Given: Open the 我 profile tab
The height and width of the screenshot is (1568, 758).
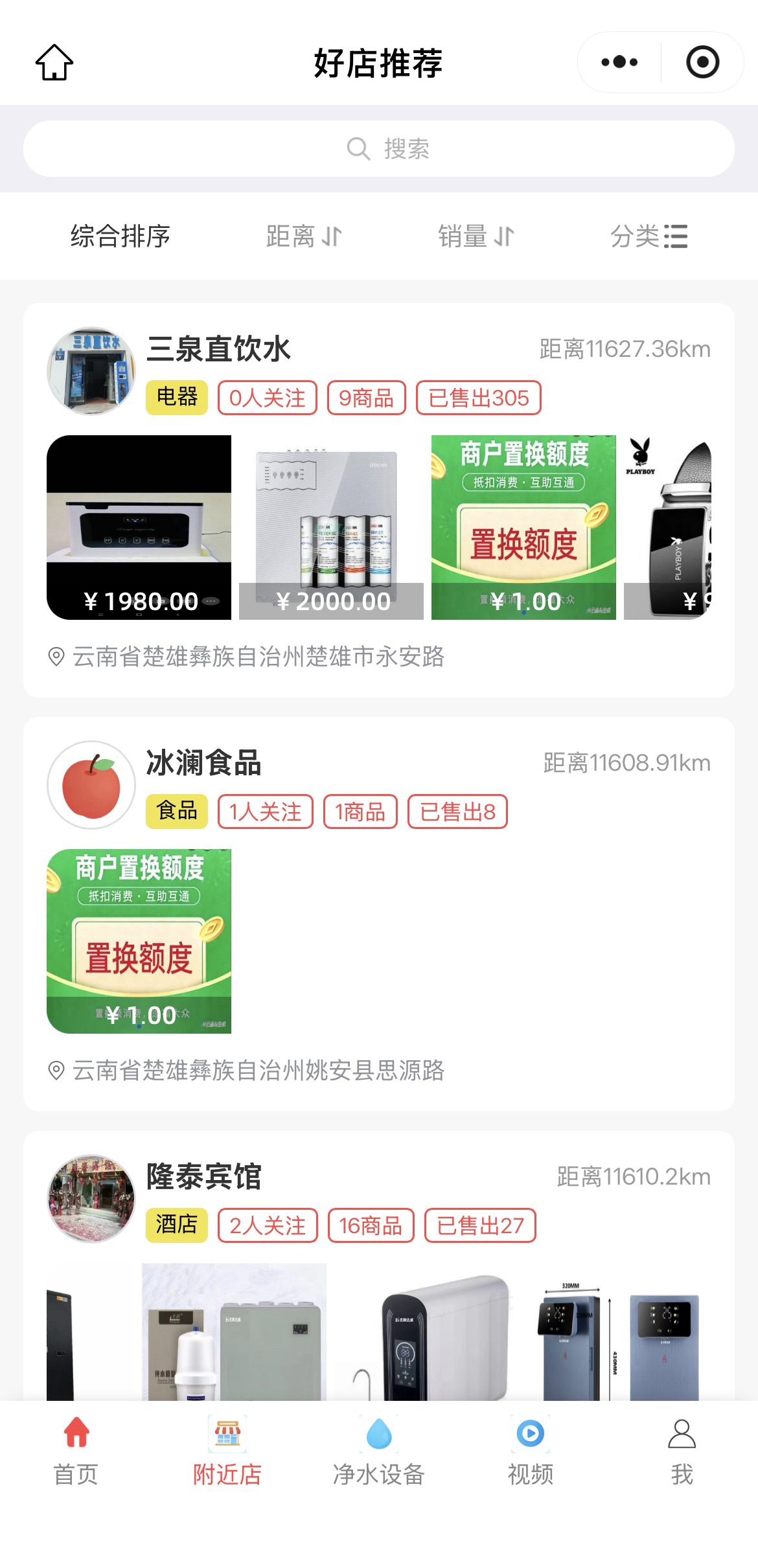Looking at the screenshot, I should (x=682, y=1451).
